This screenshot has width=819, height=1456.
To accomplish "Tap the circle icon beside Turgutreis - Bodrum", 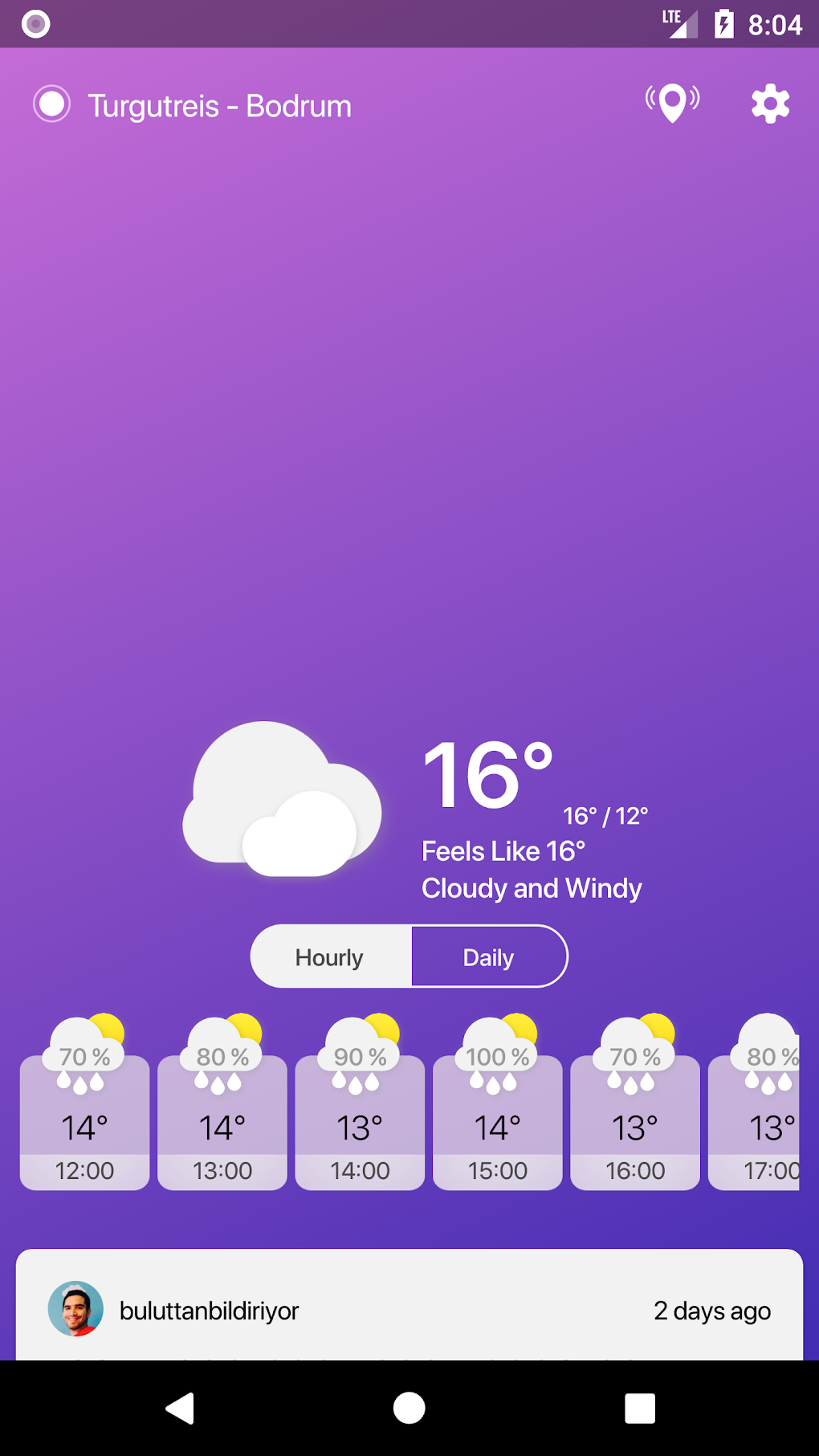I will 51,103.
